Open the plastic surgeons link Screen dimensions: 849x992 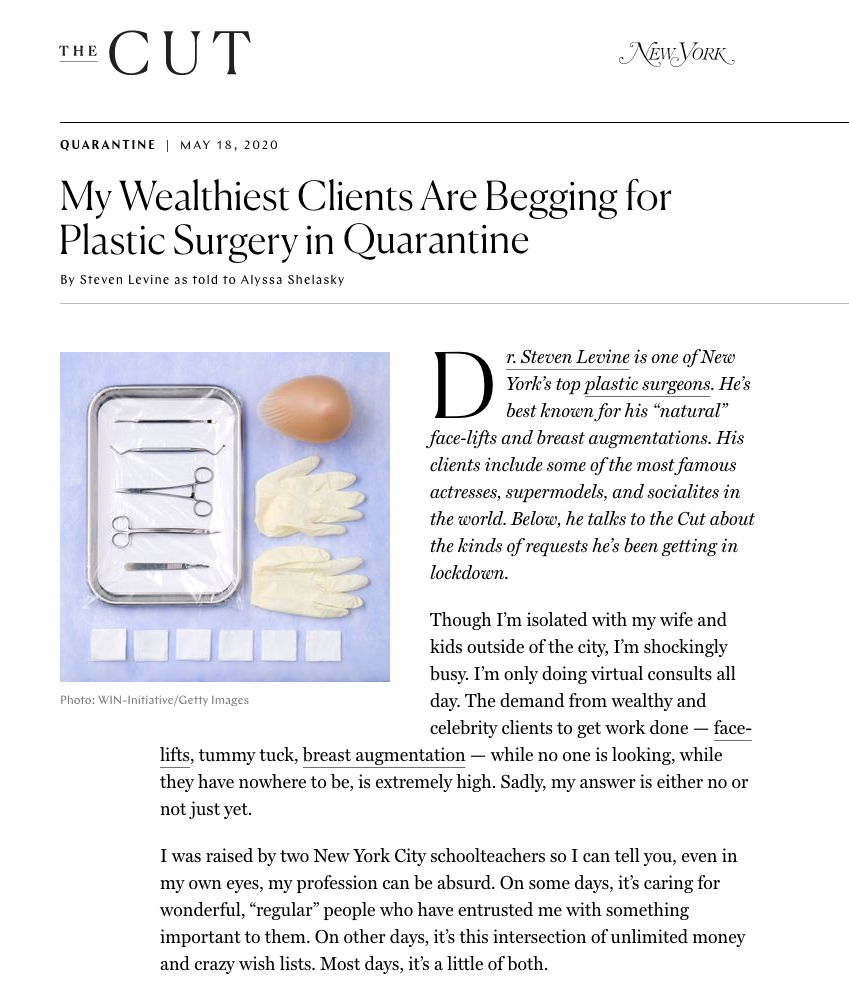coord(647,384)
